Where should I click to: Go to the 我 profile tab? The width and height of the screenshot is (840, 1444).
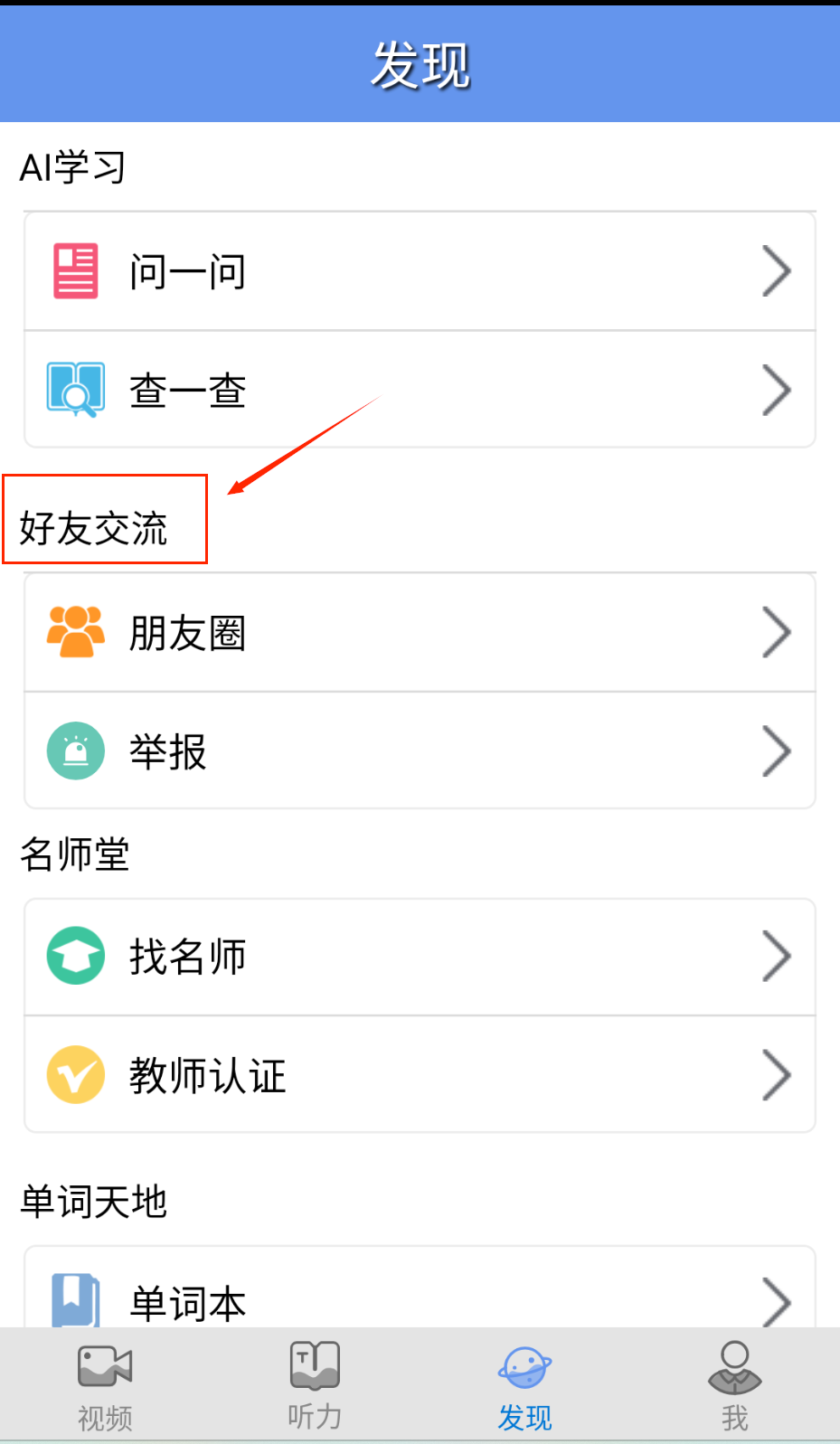coord(734,1386)
